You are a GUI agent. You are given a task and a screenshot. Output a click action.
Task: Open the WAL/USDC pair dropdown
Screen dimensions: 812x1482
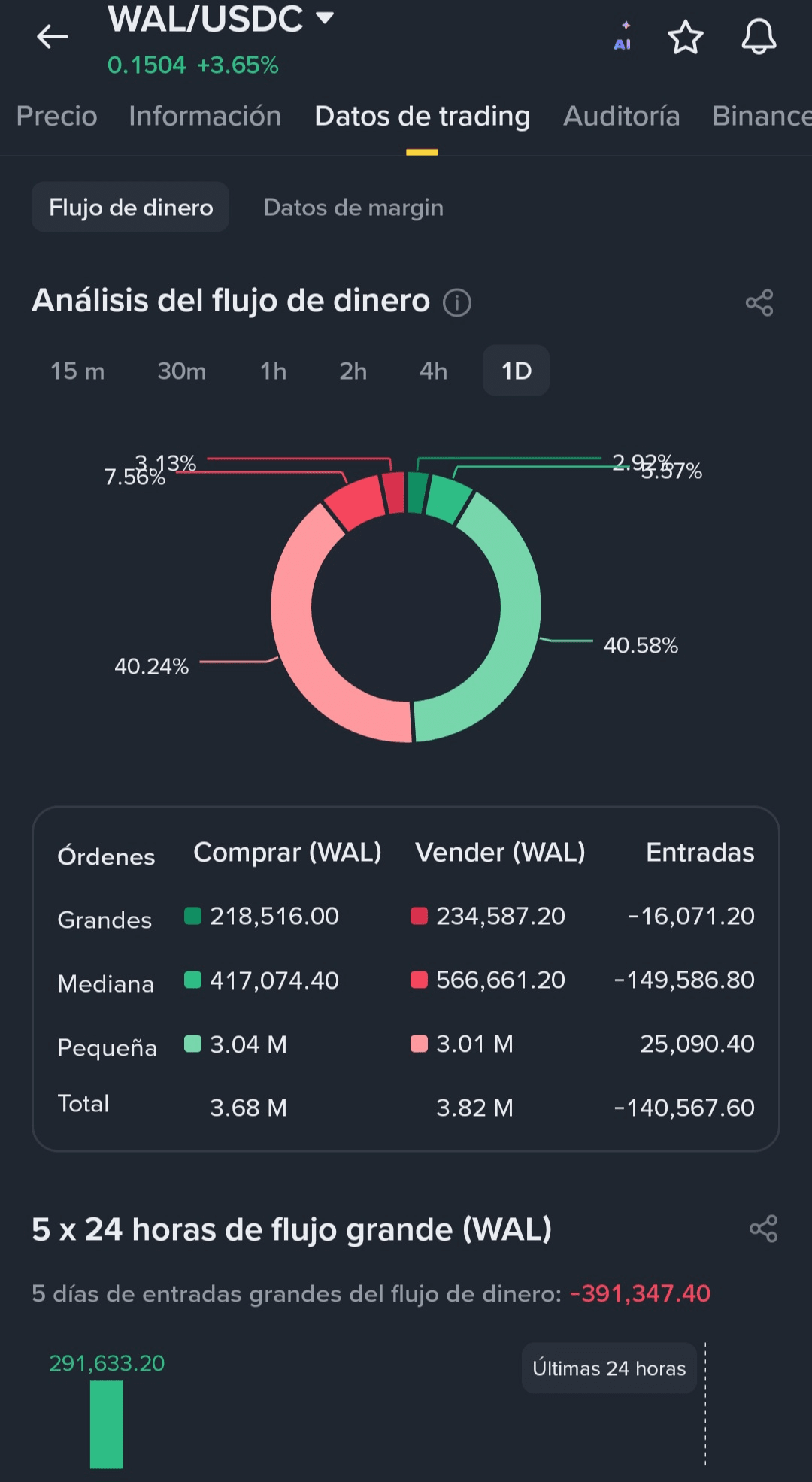pyautogui.click(x=324, y=17)
